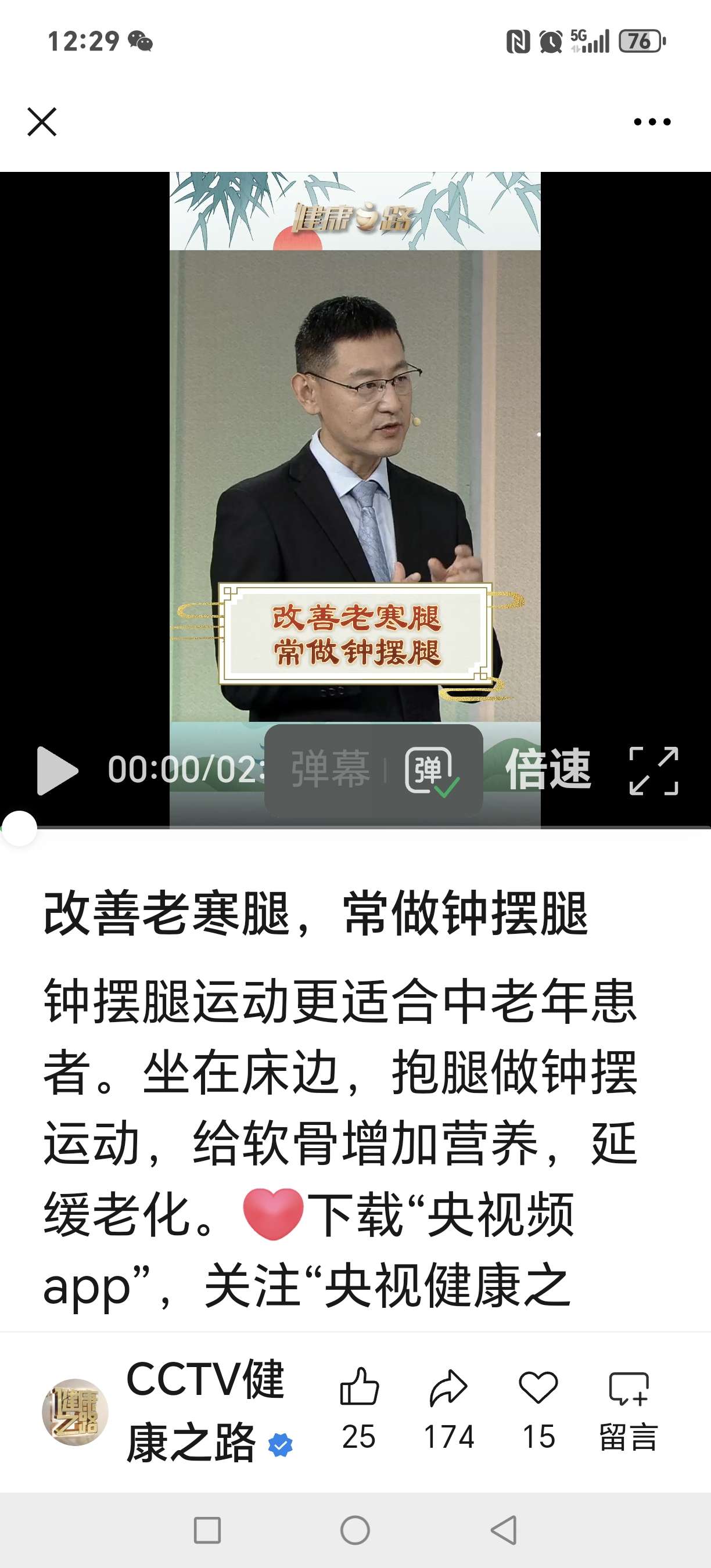Tap the 弹幕 input field
The height and width of the screenshot is (1568, 711).
331,770
